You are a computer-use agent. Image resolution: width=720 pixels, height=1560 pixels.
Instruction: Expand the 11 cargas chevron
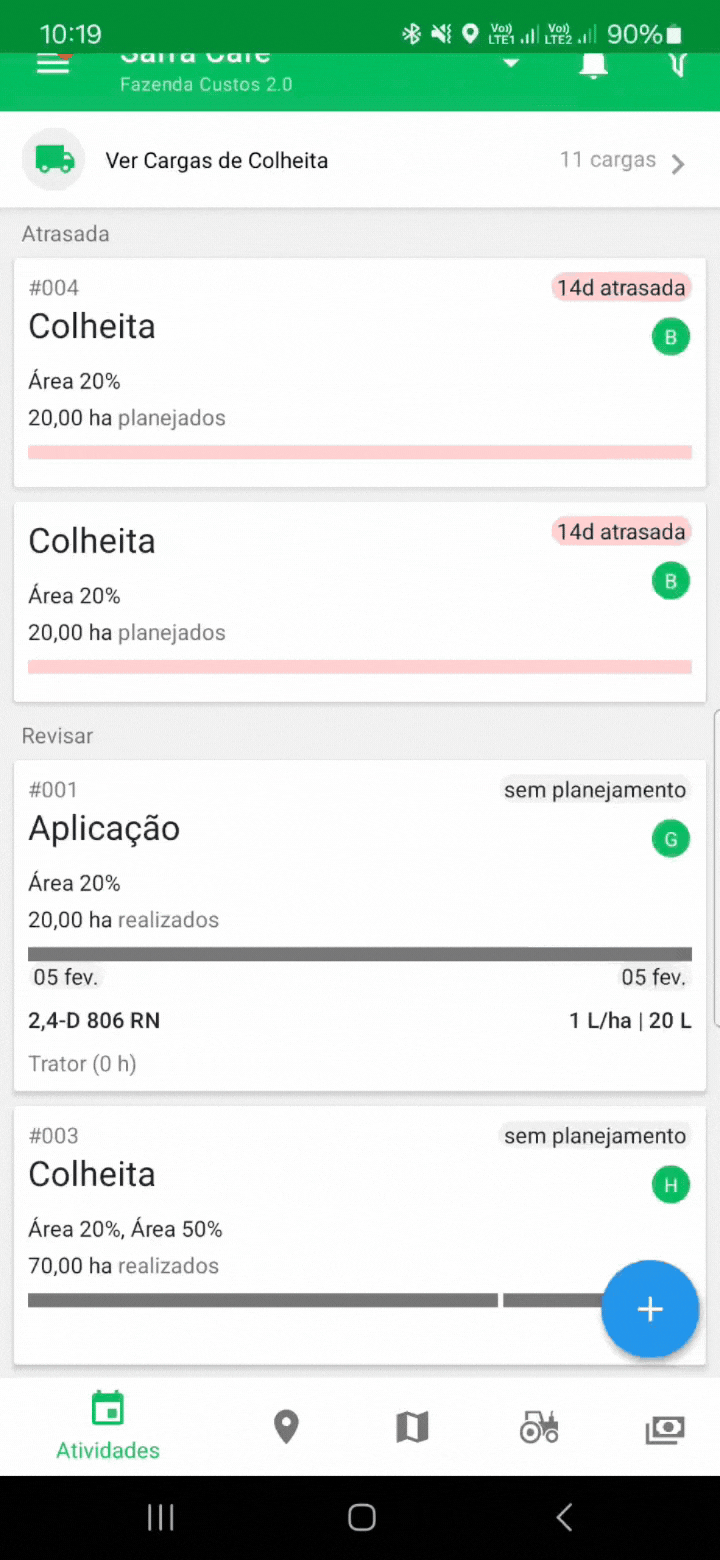point(678,159)
